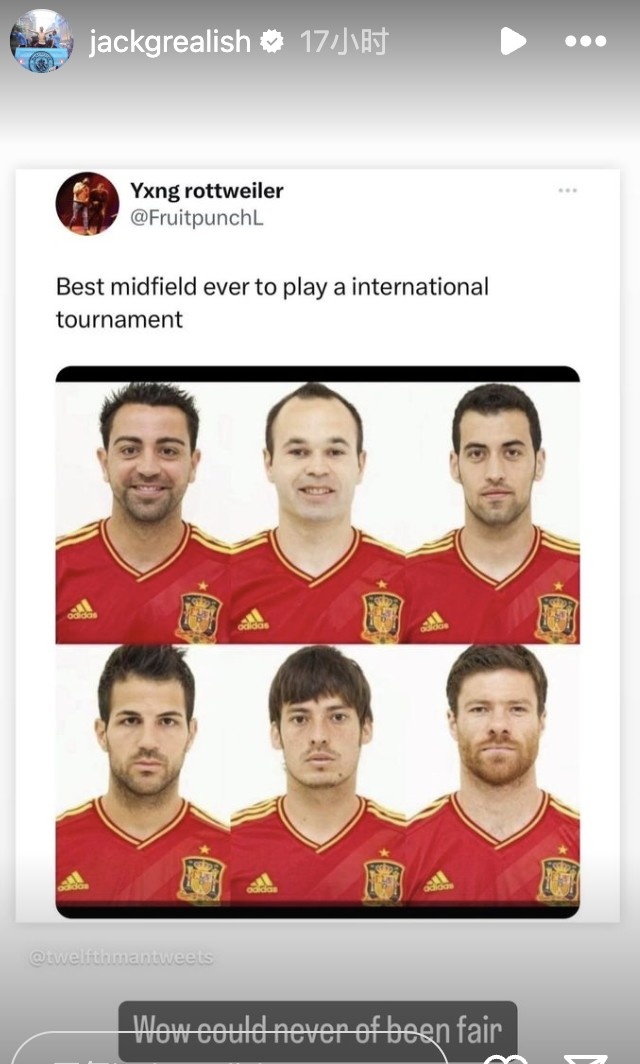
Task: Open jackgrealish's profile picture
Action: coord(41,41)
